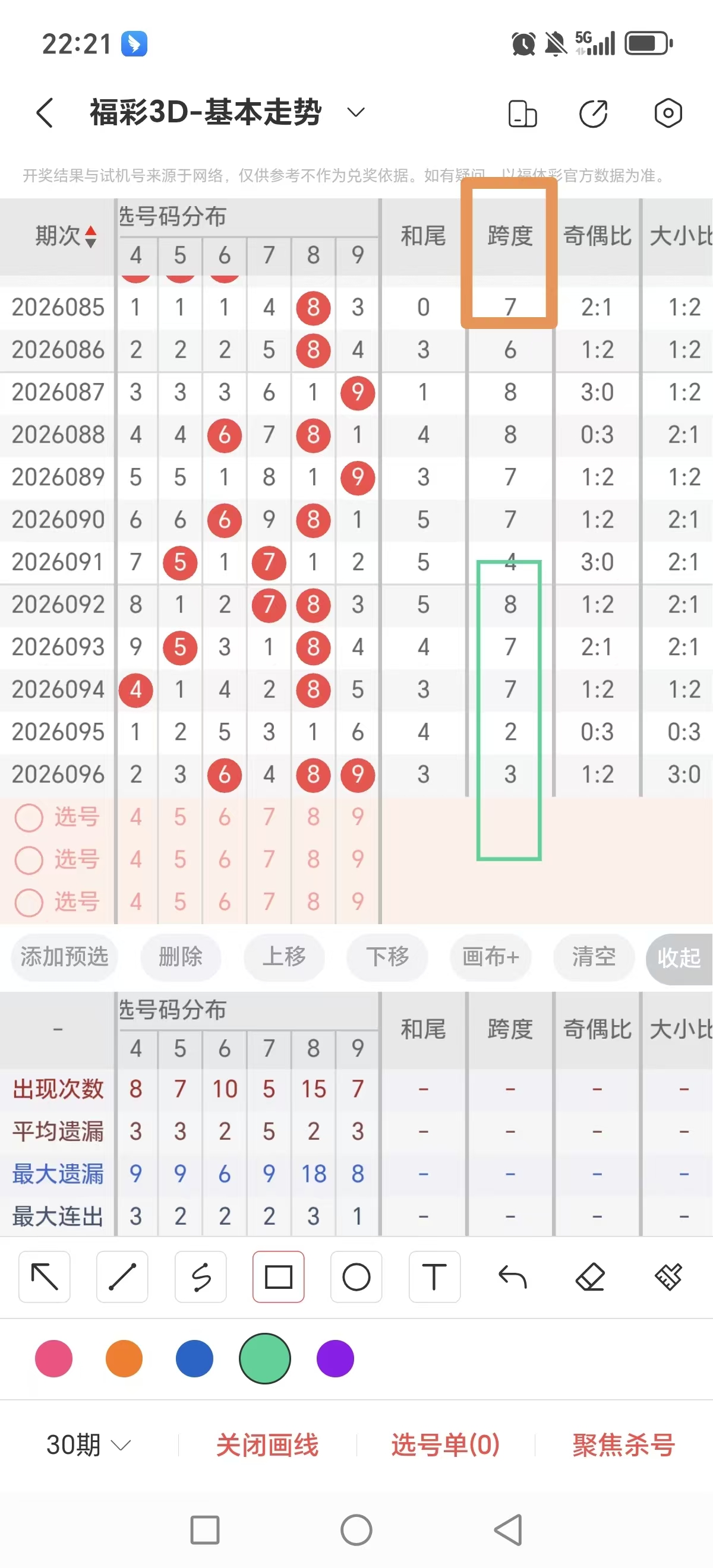Select the eraser tool
This screenshot has width=713, height=1568.
(590, 1278)
